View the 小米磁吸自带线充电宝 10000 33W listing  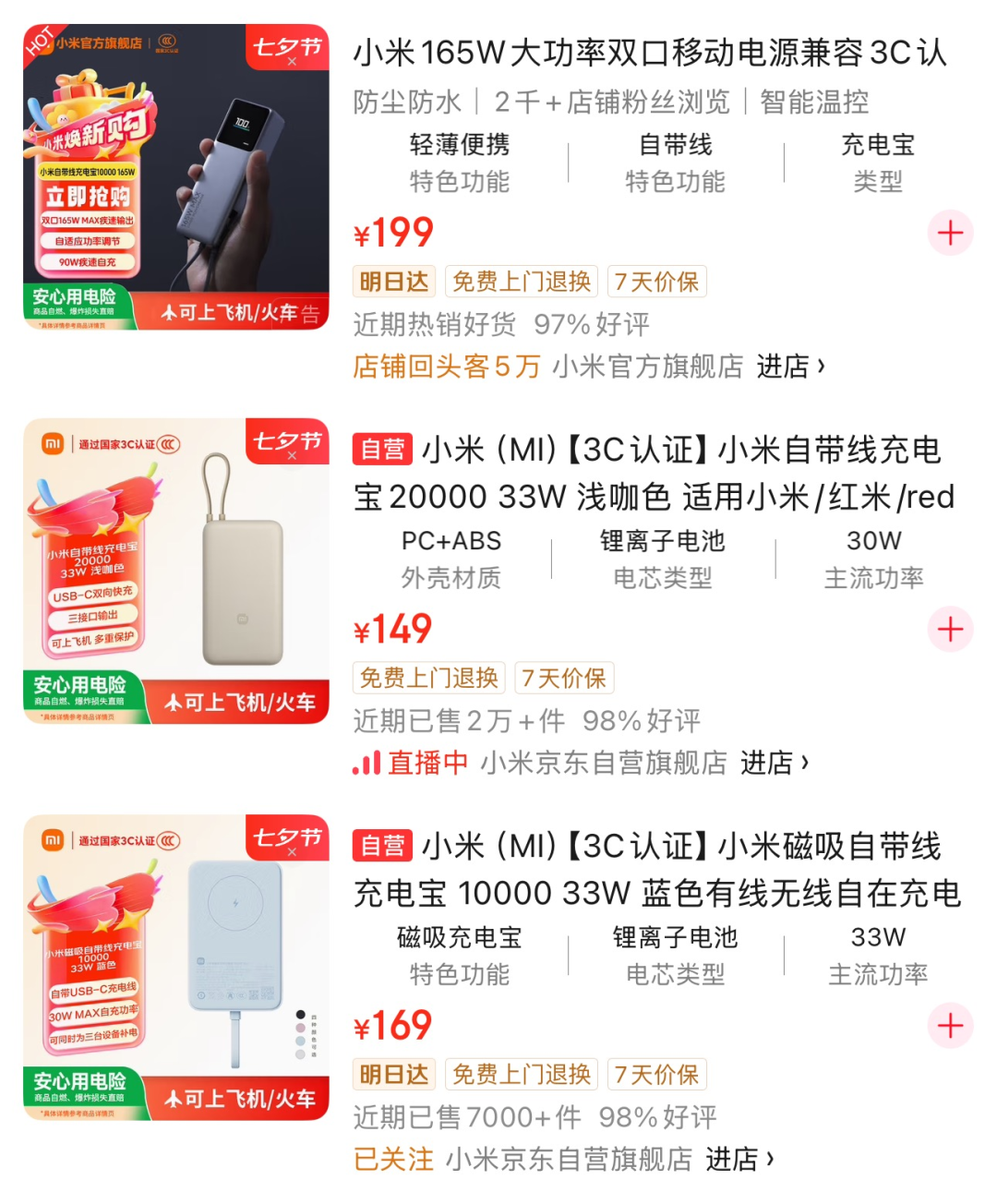point(655,870)
